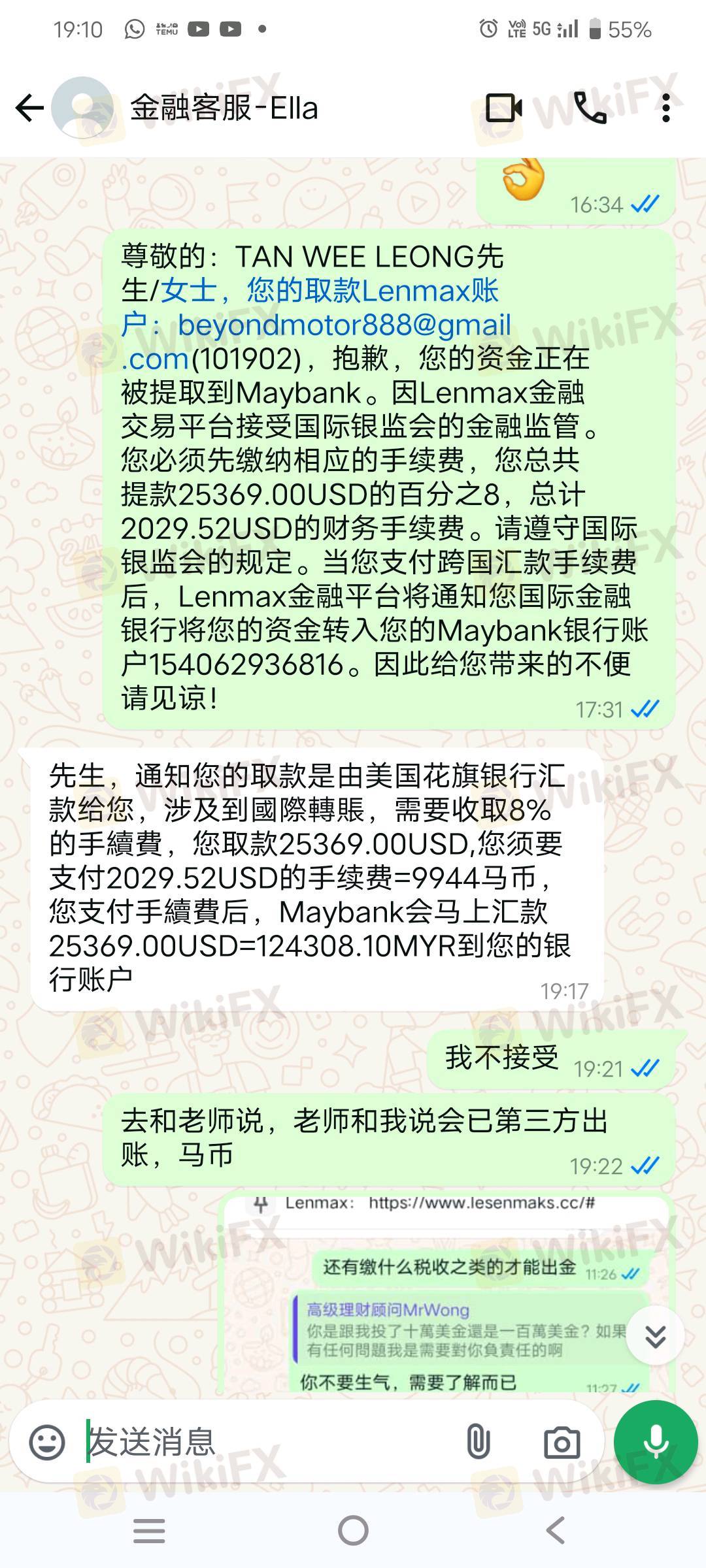
Task: Start a video call with Ella
Action: pyautogui.click(x=503, y=108)
